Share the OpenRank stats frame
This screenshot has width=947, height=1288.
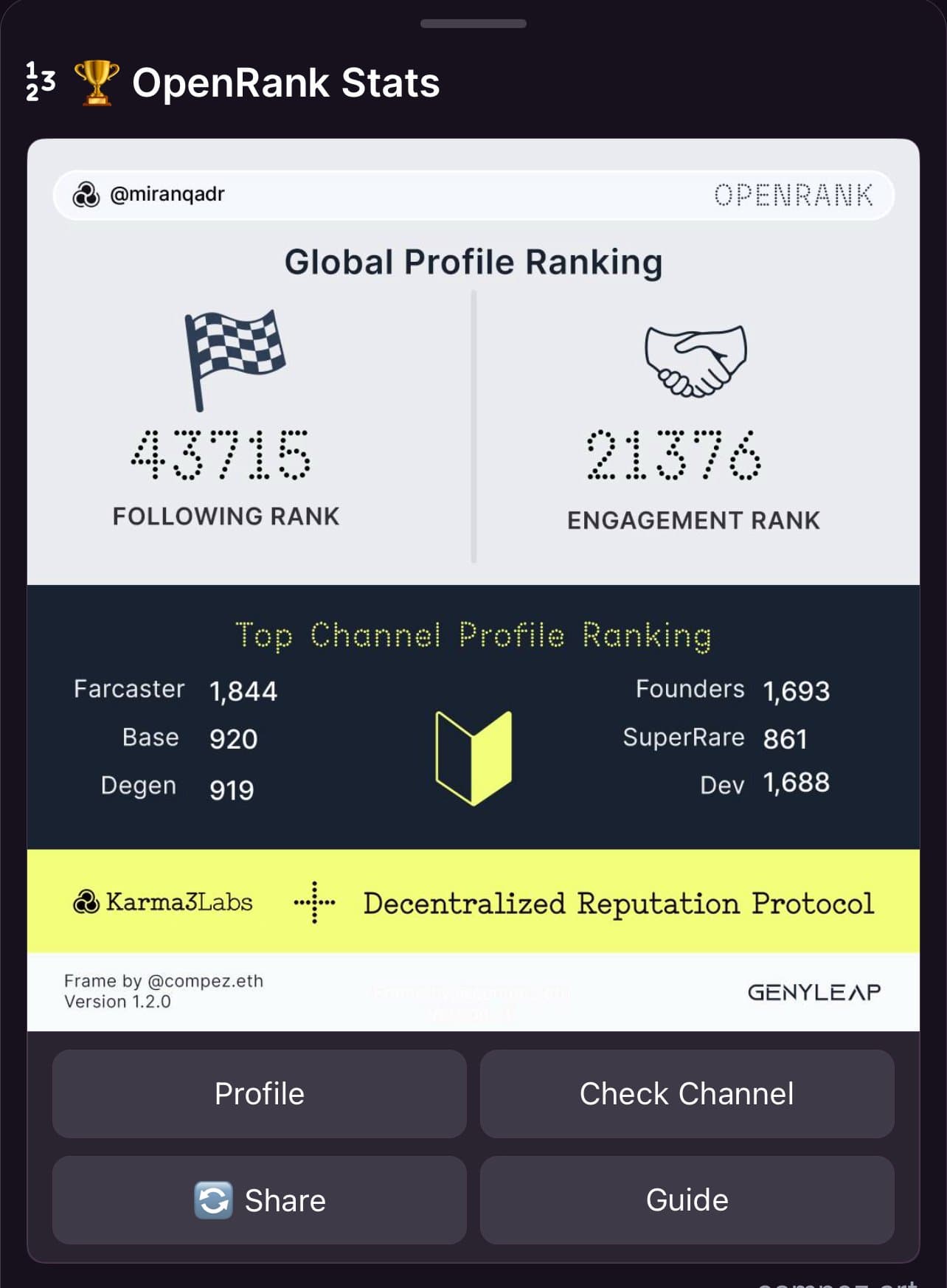coord(259,1200)
